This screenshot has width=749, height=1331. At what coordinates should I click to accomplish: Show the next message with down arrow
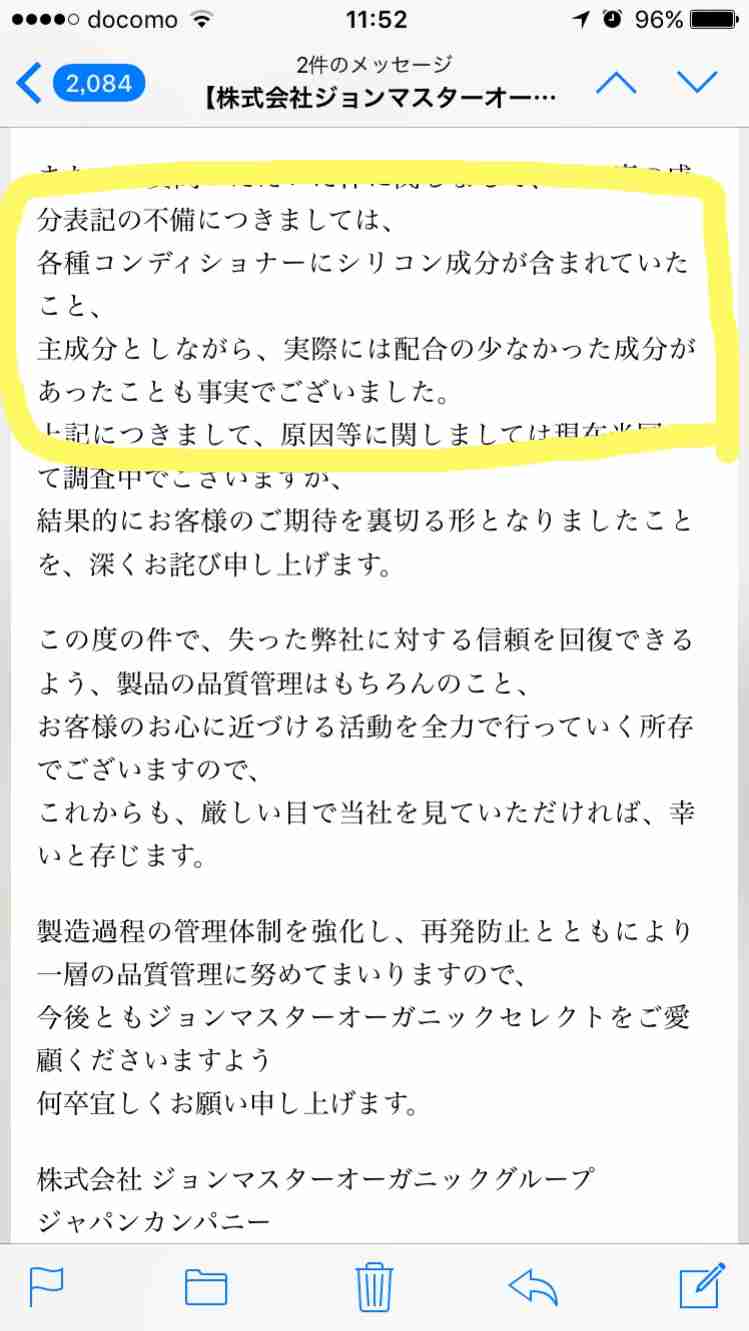[696, 83]
